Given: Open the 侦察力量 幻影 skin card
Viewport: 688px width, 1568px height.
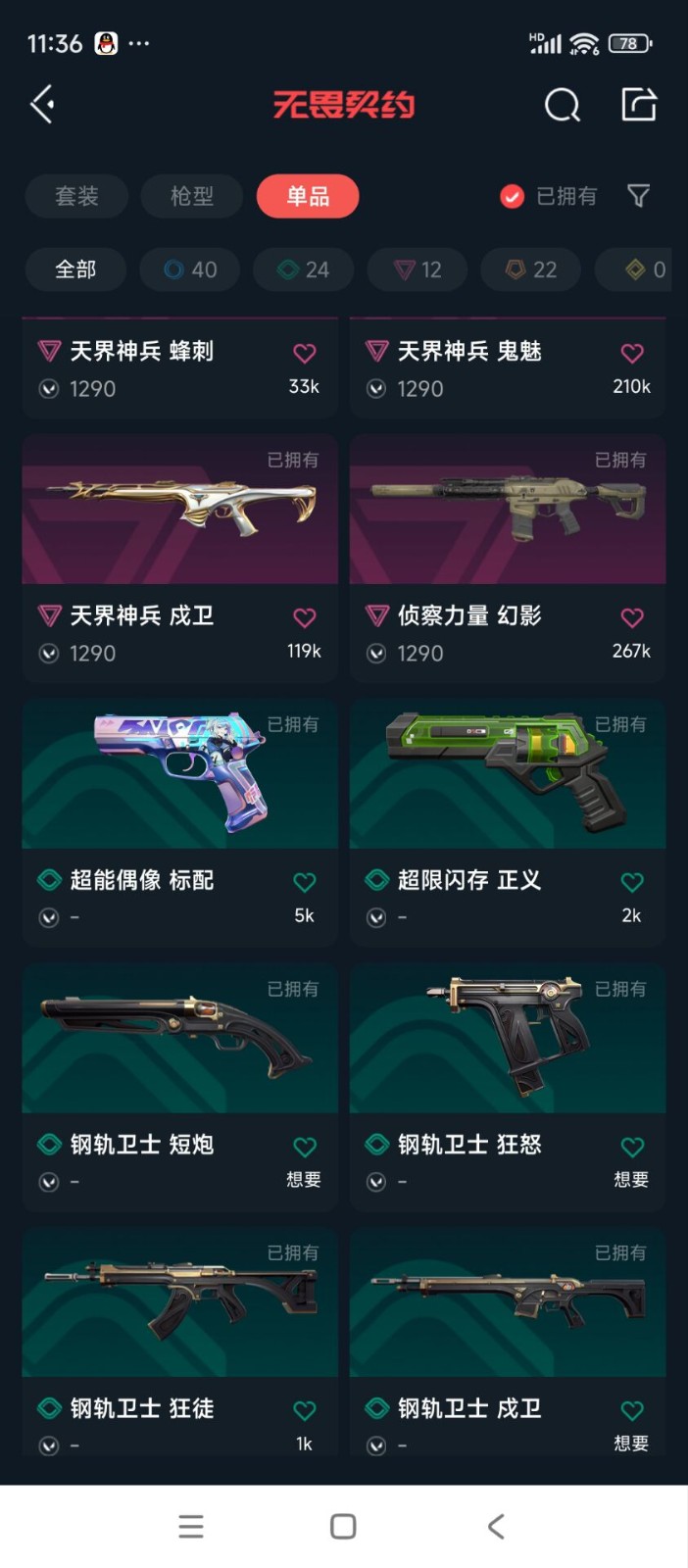Looking at the screenshot, I should (508, 559).
